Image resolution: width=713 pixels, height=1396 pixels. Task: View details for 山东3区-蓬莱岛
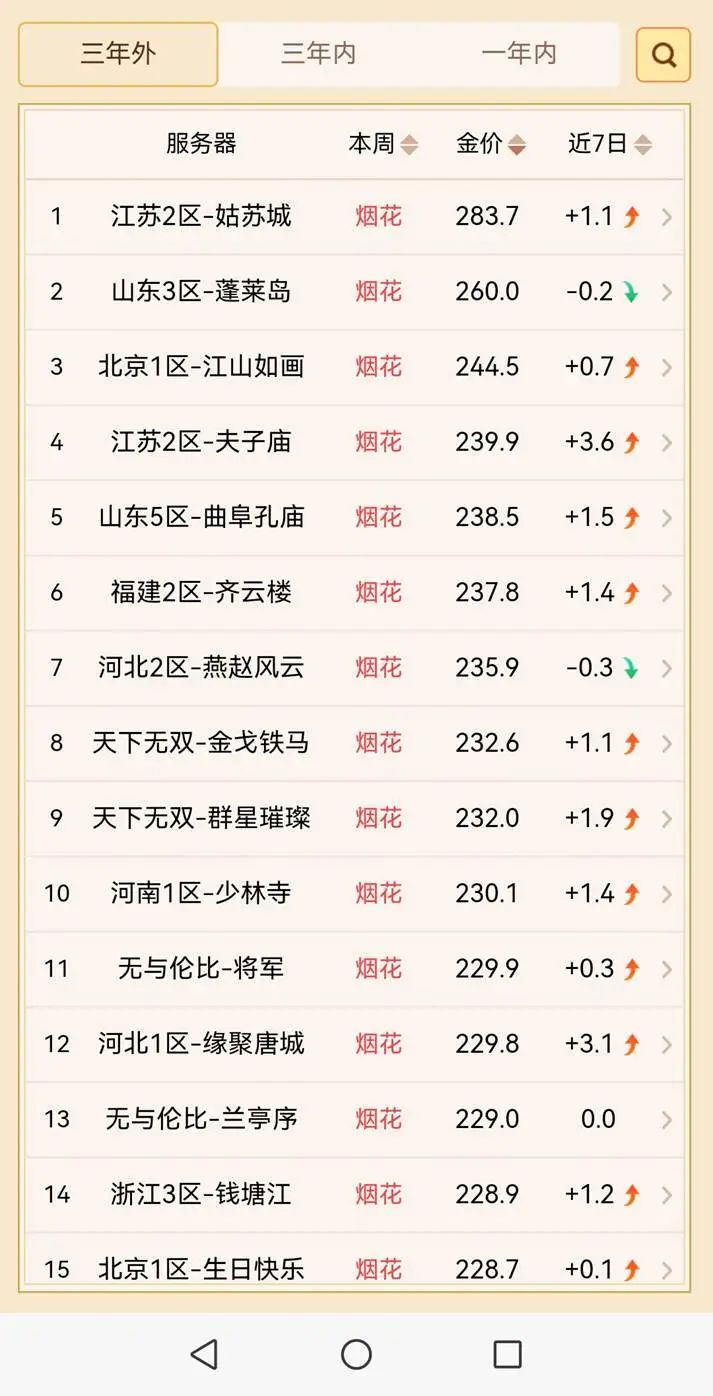355,292
